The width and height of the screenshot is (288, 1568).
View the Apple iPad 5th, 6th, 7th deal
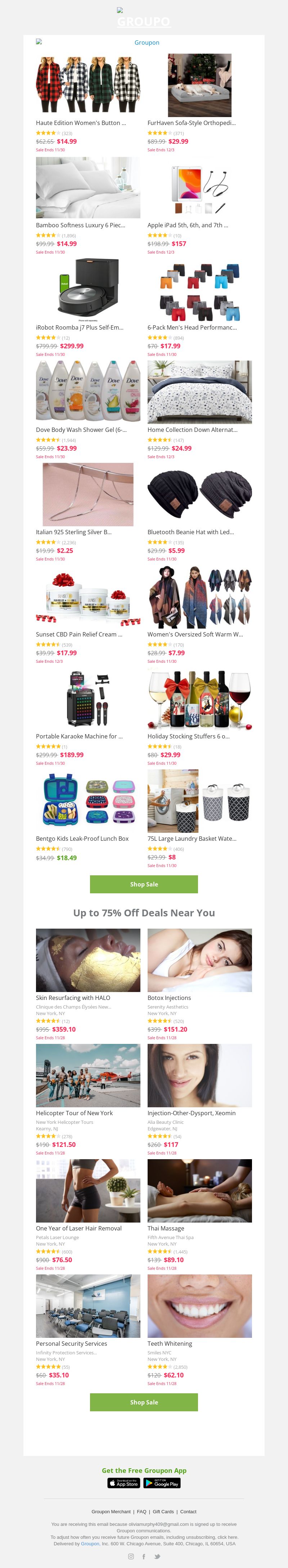click(199, 187)
